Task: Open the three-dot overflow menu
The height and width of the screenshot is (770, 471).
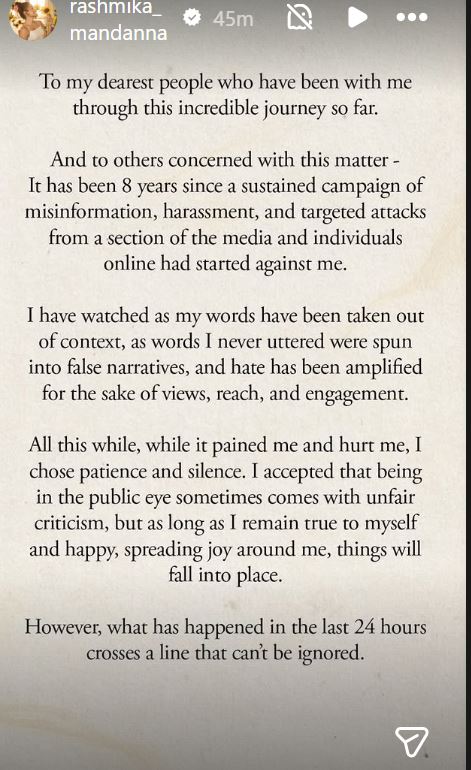Action: click(x=412, y=17)
